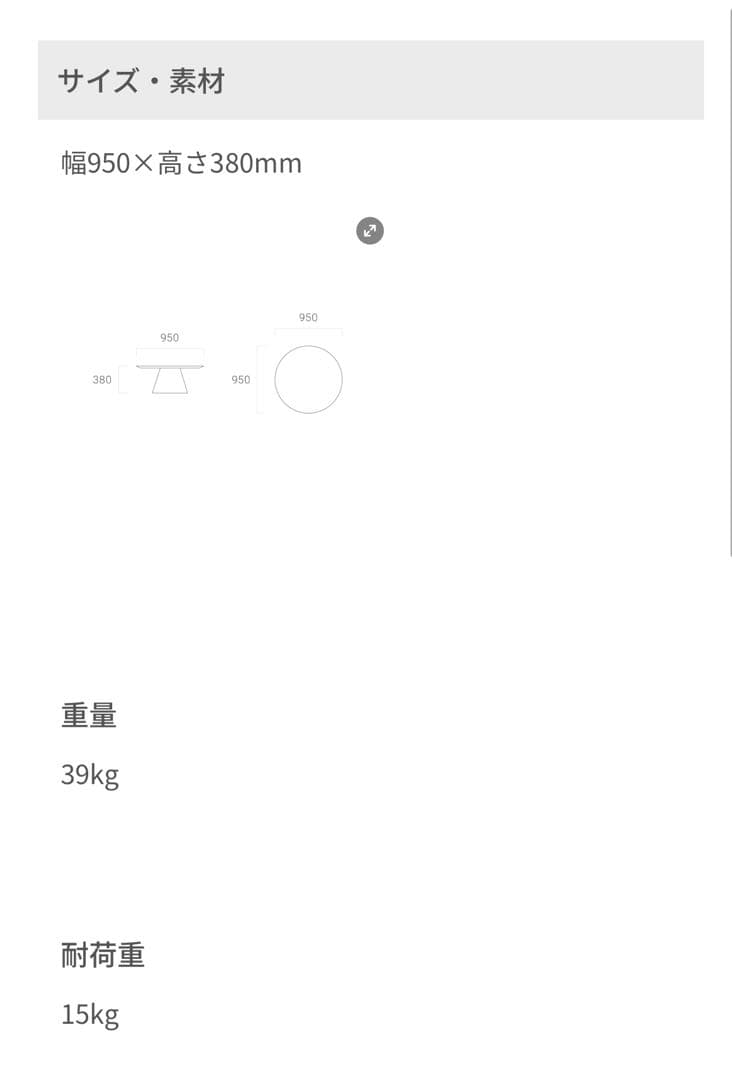Image resolution: width=732 pixels, height=1080 pixels.
Task: Select the round top-view diagram
Action: [306, 379]
